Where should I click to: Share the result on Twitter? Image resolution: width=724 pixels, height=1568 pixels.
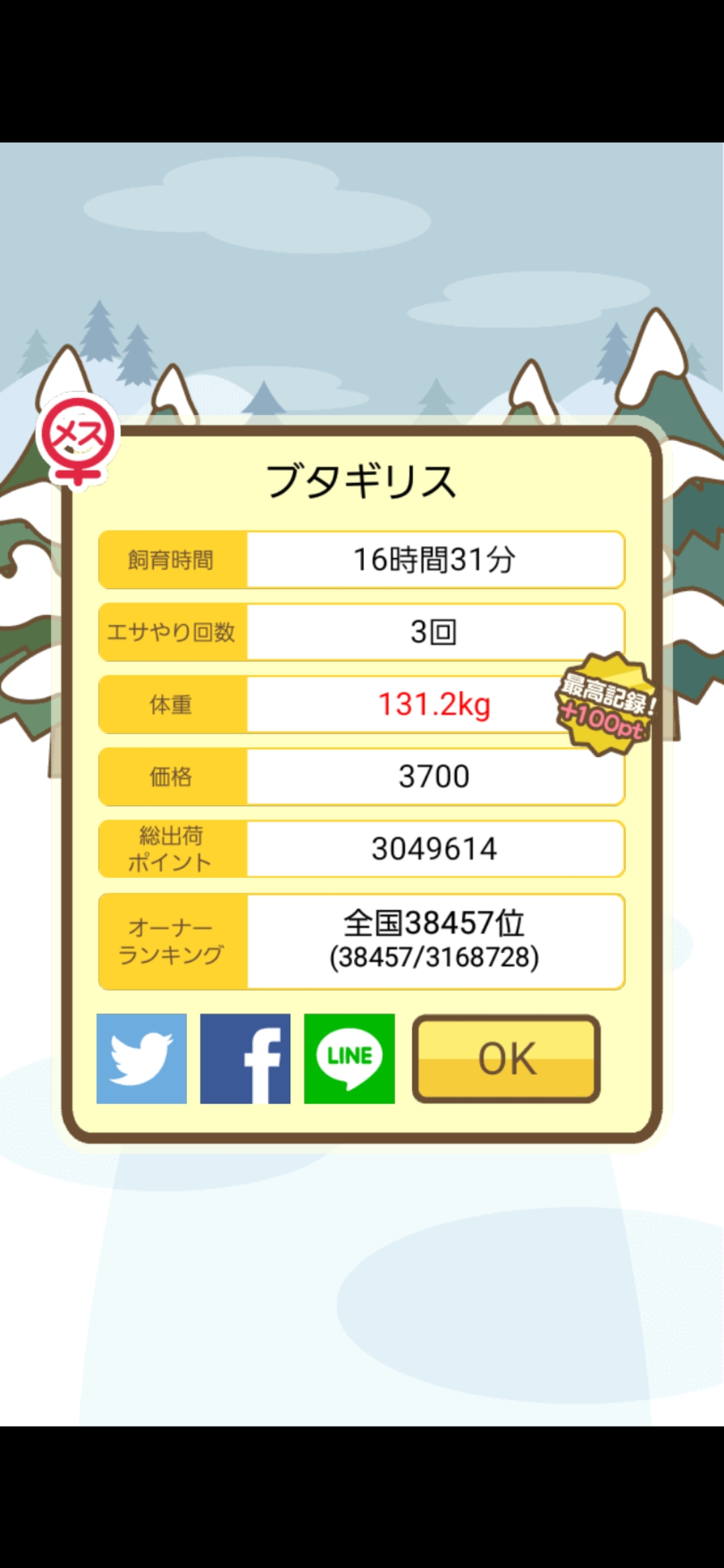(141, 1058)
